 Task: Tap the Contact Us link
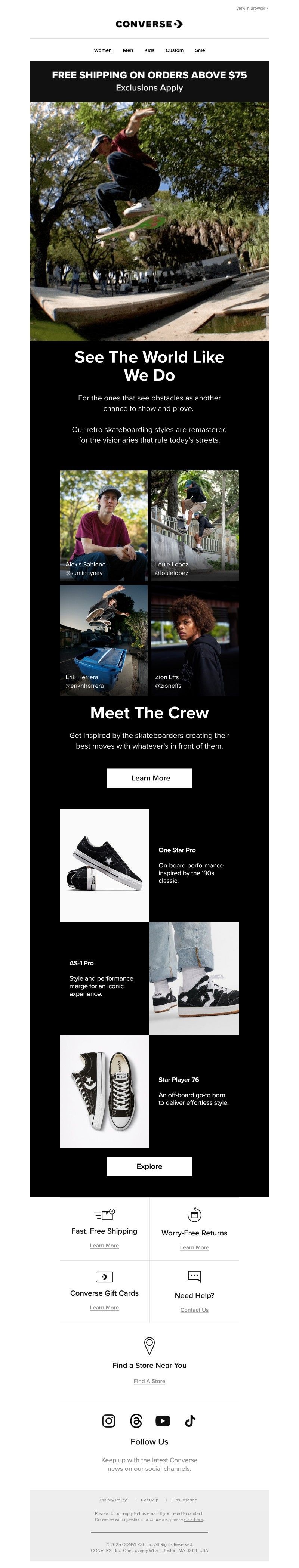[x=194, y=1311]
